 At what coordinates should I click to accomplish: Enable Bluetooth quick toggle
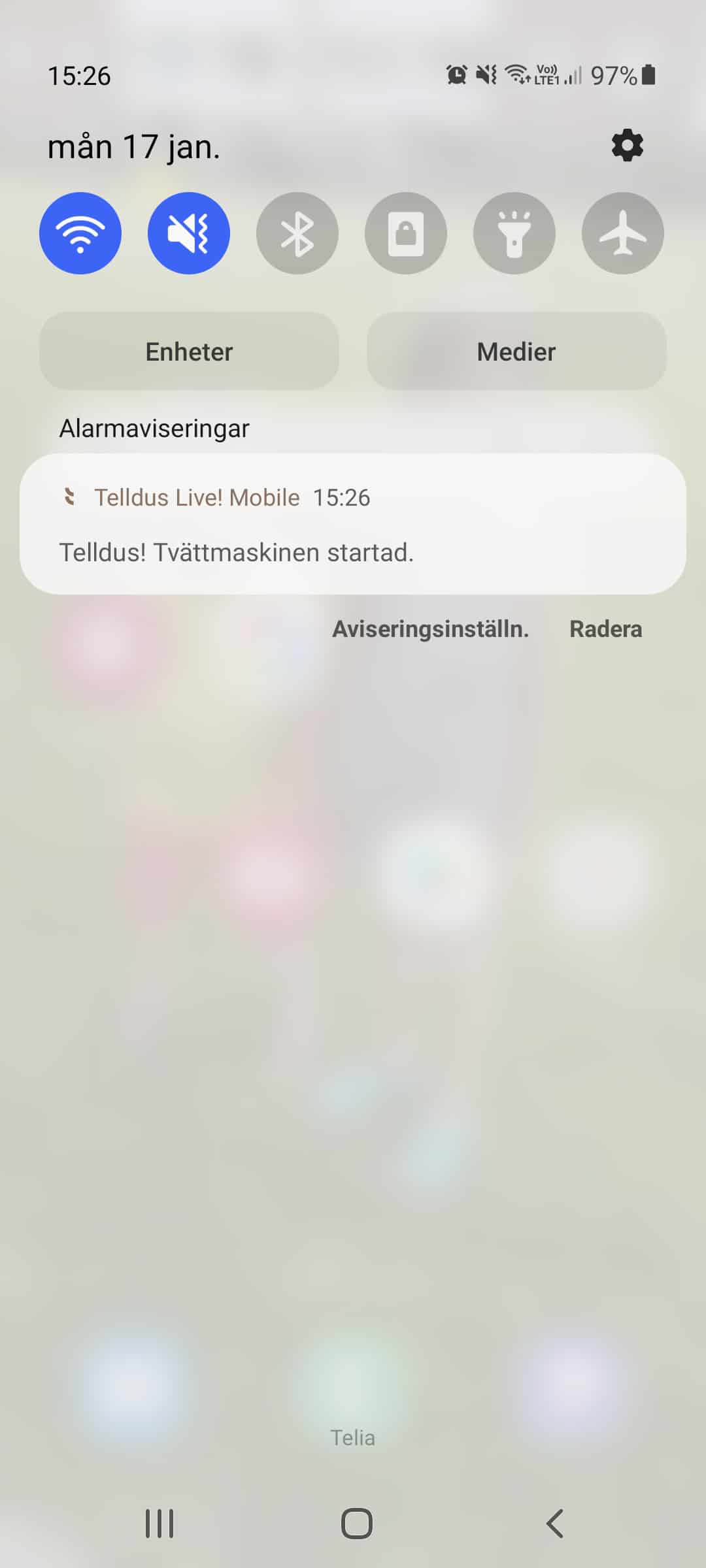(x=297, y=233)
